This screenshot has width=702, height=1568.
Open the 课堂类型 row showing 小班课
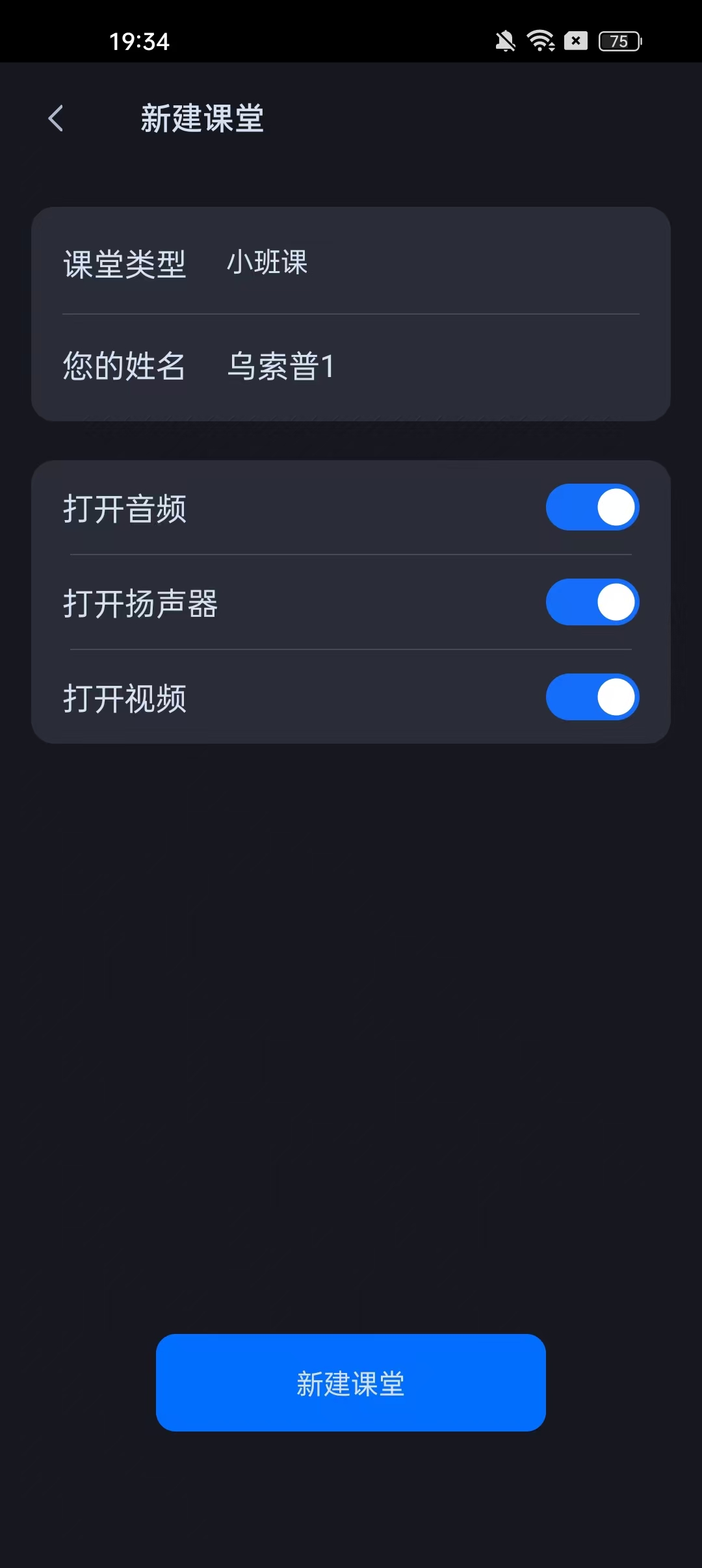[x=351, y=263]
